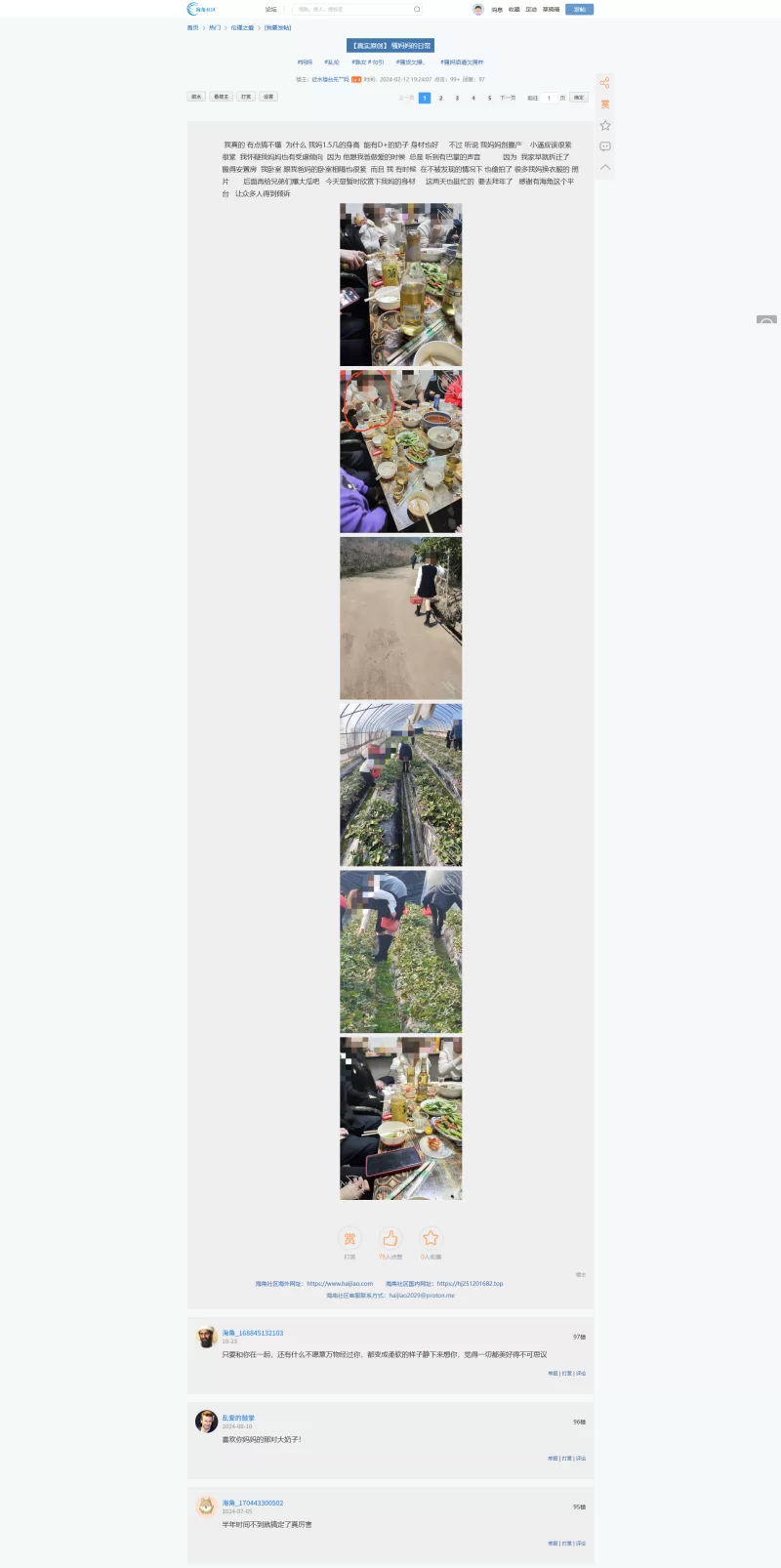Tap the search box in the header
Viewport: 781px width, 1568px height.
[356, 9]
